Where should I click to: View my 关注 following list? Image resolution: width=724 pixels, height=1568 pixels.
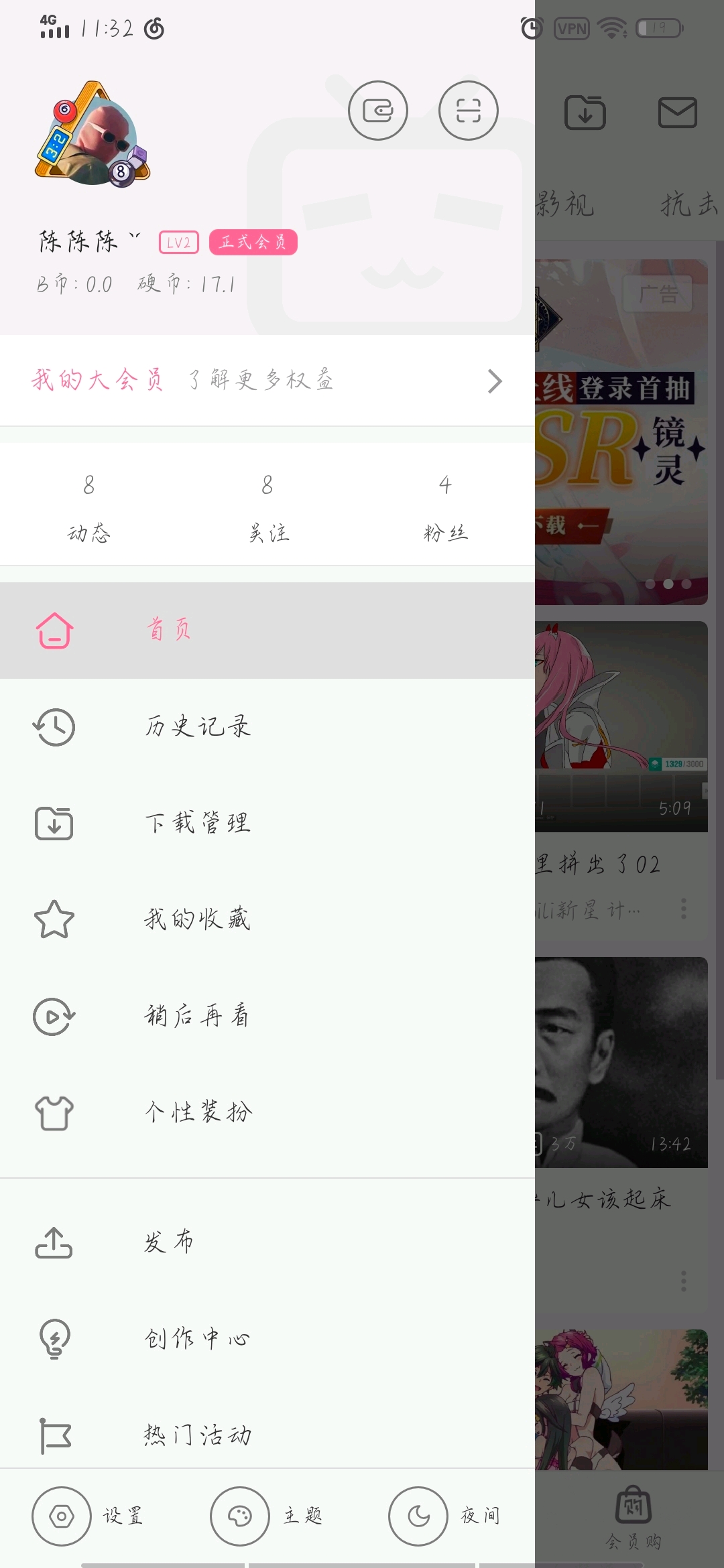click(267, 506)
